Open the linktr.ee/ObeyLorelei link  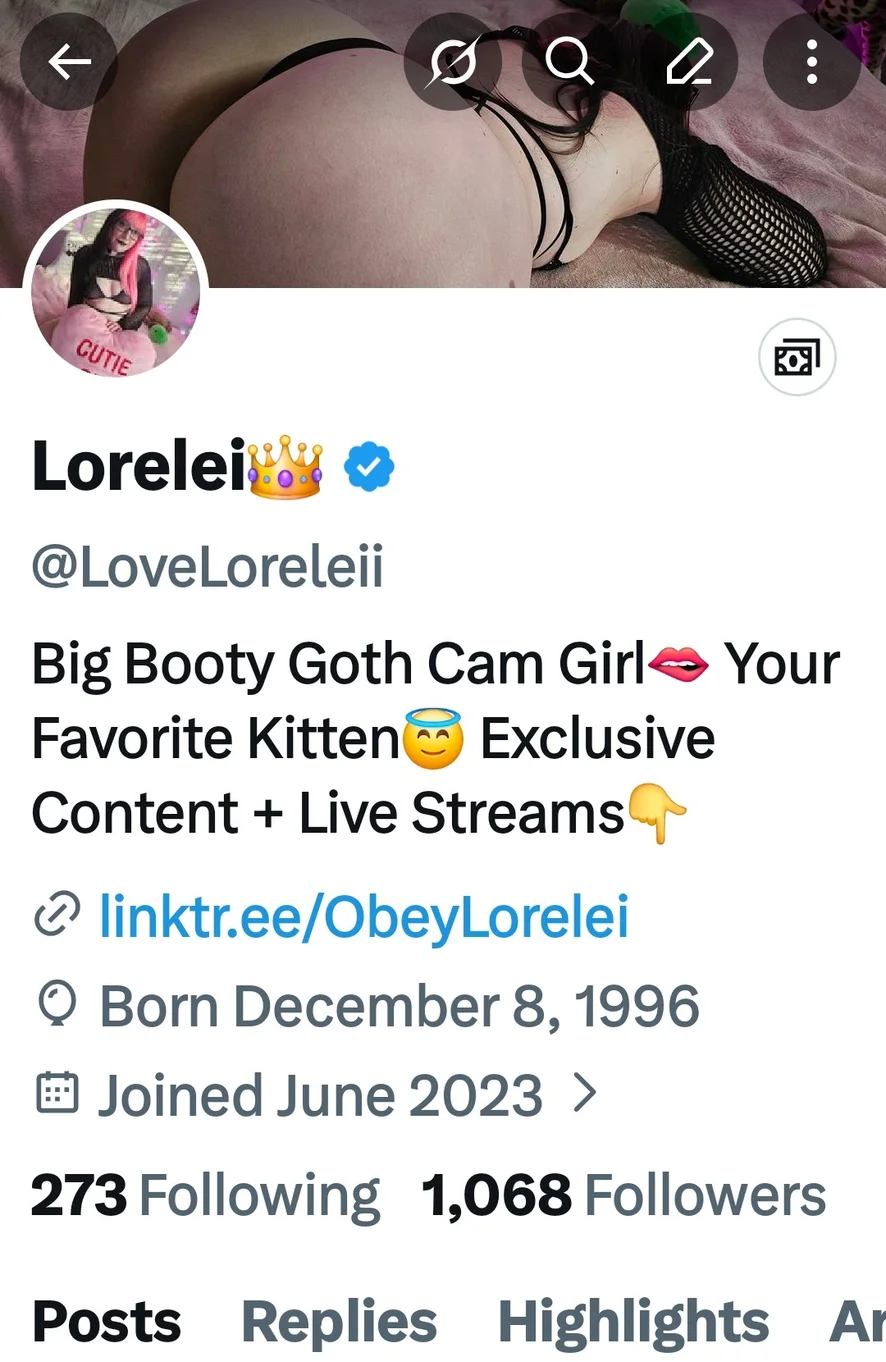pyautogui.click(x=364, y=916)
